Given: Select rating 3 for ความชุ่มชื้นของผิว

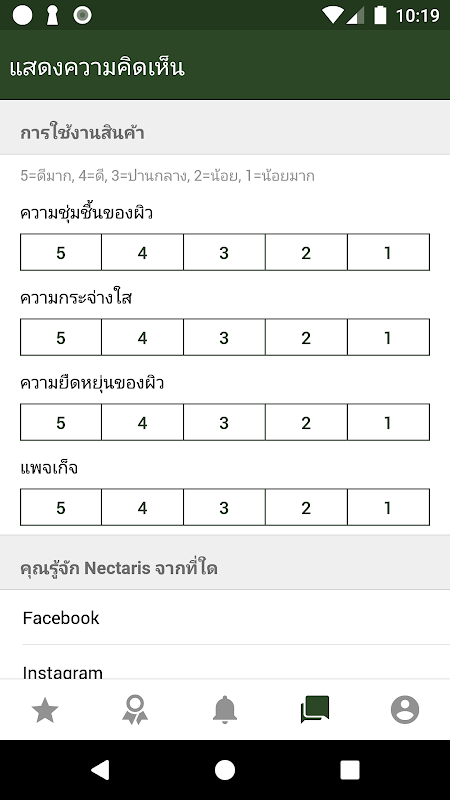Looking at the screenshot, I should click(224, 252).
